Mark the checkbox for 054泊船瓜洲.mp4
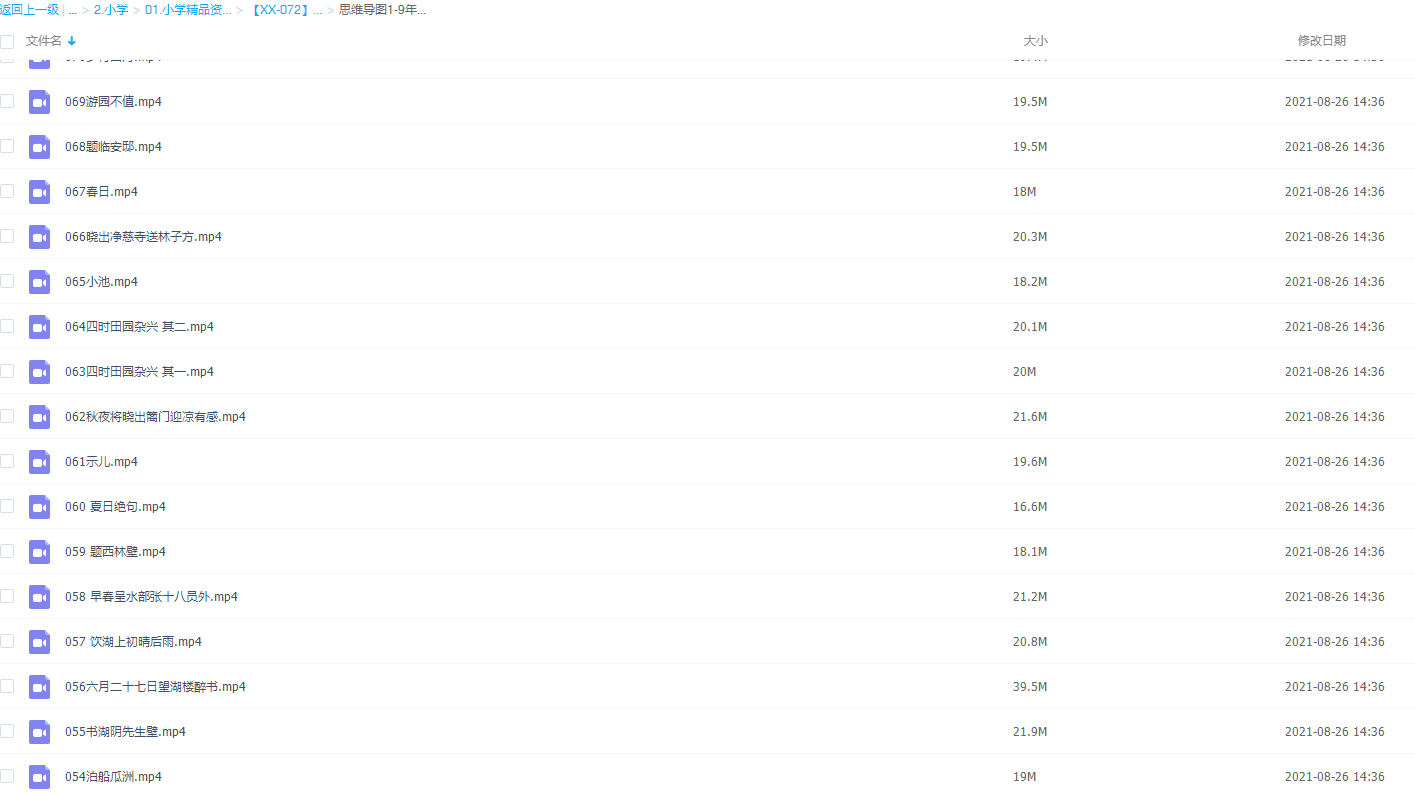 tap(7, 776)
